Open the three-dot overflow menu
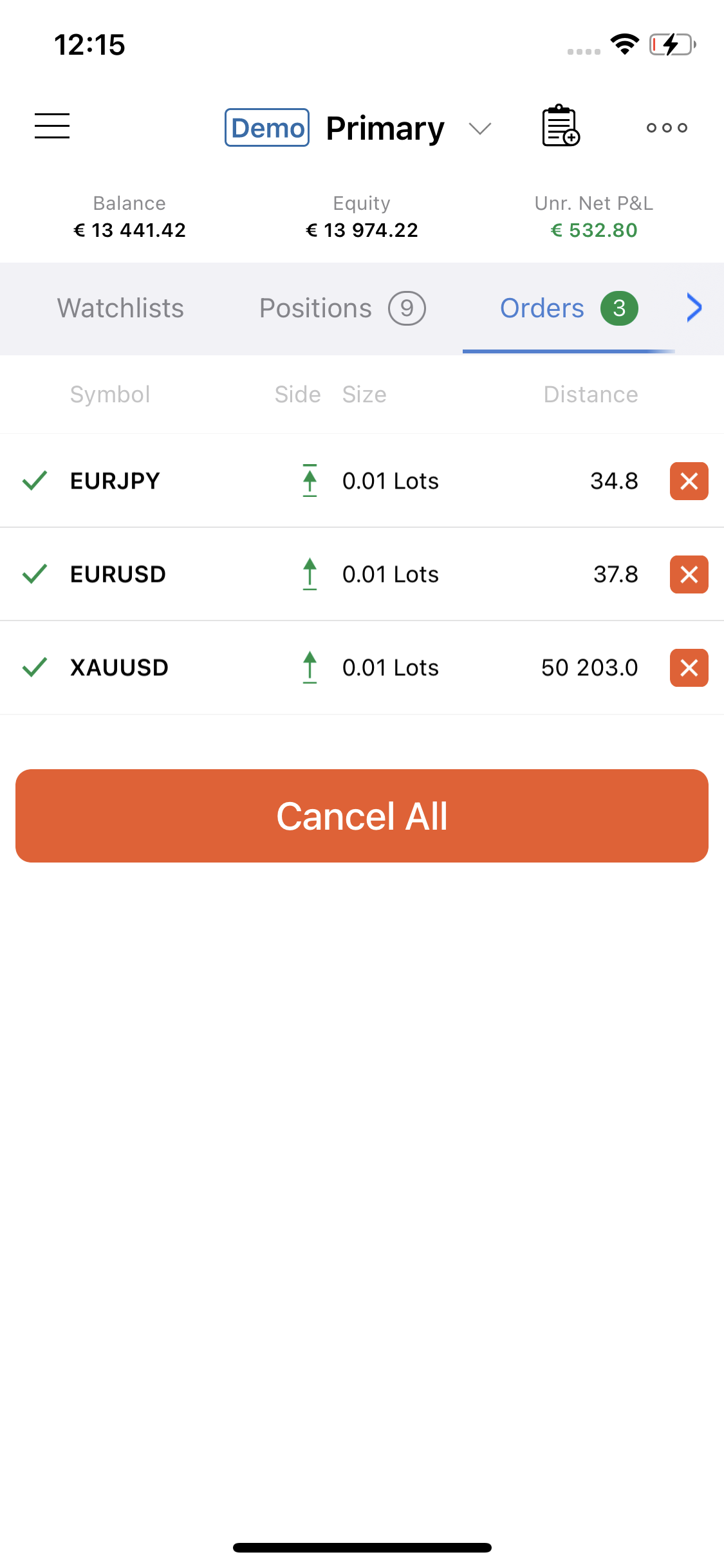 coord(667,127)
